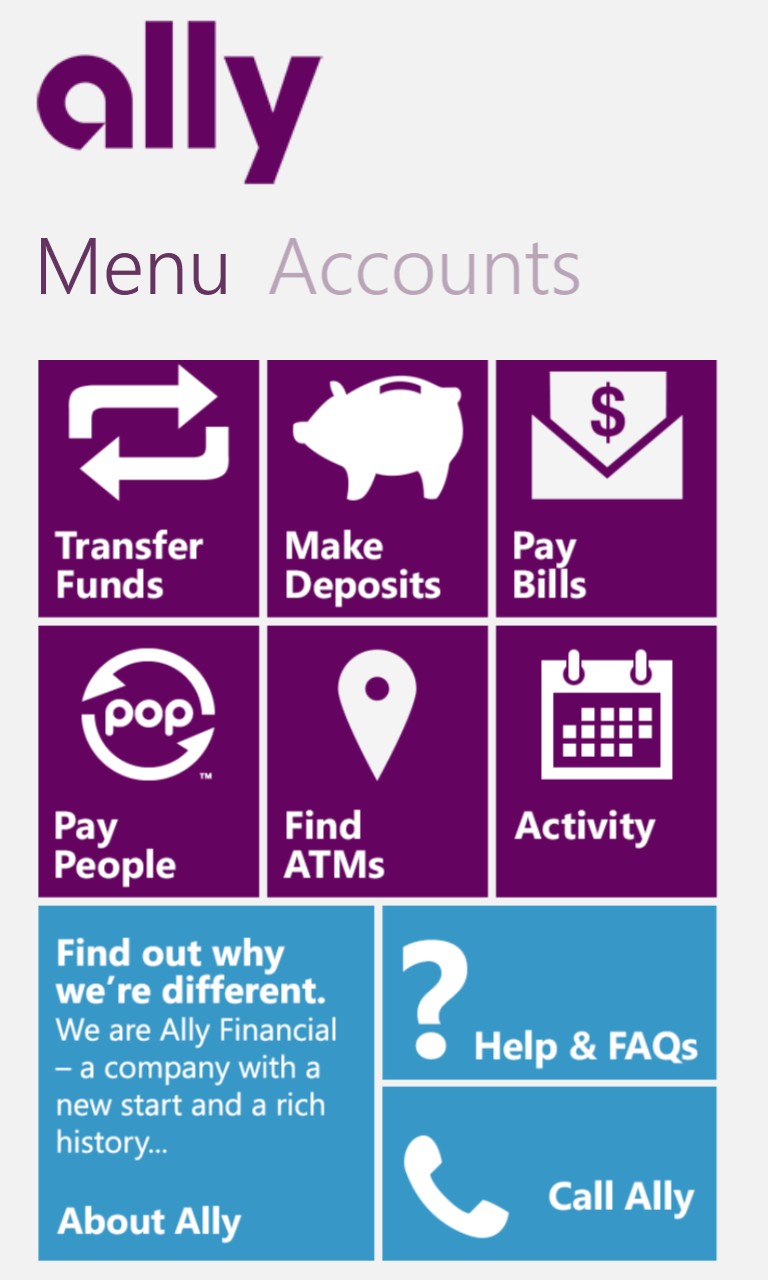Launch Pay People with Popmoney
Screen dimensions: 768x1280
(x=148, y=761)
